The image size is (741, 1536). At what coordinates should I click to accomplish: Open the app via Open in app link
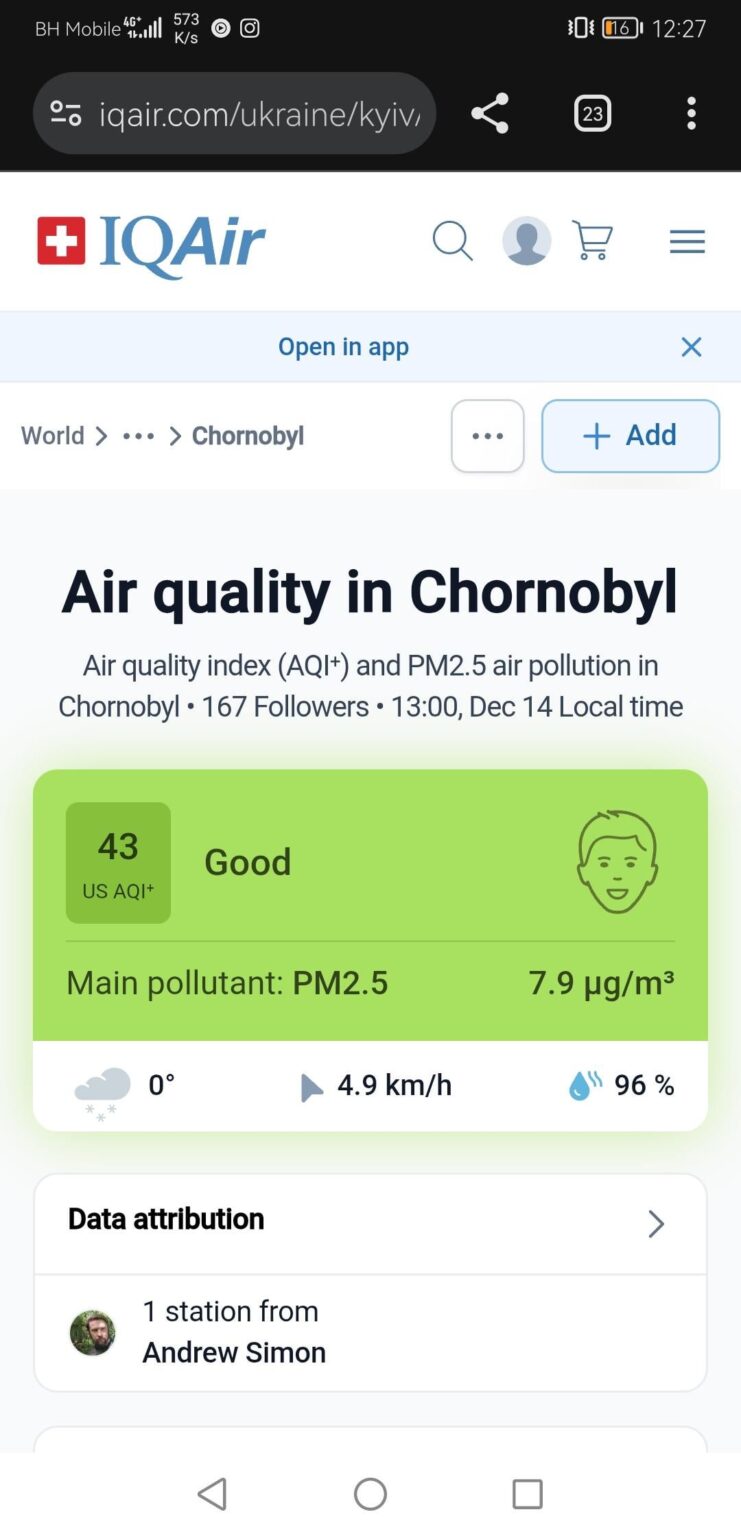(343, 346)
